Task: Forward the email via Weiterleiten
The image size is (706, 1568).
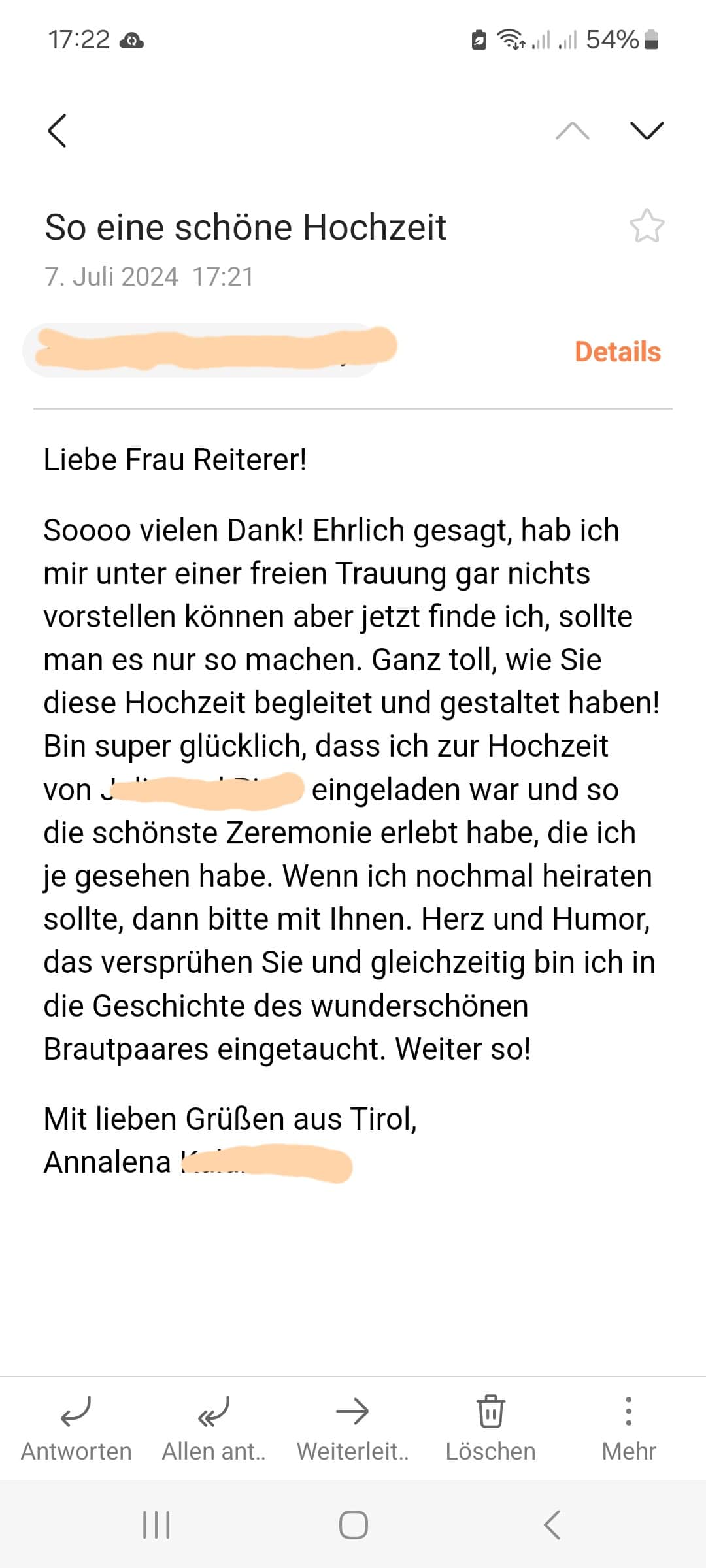Action: coord(352,1428)
